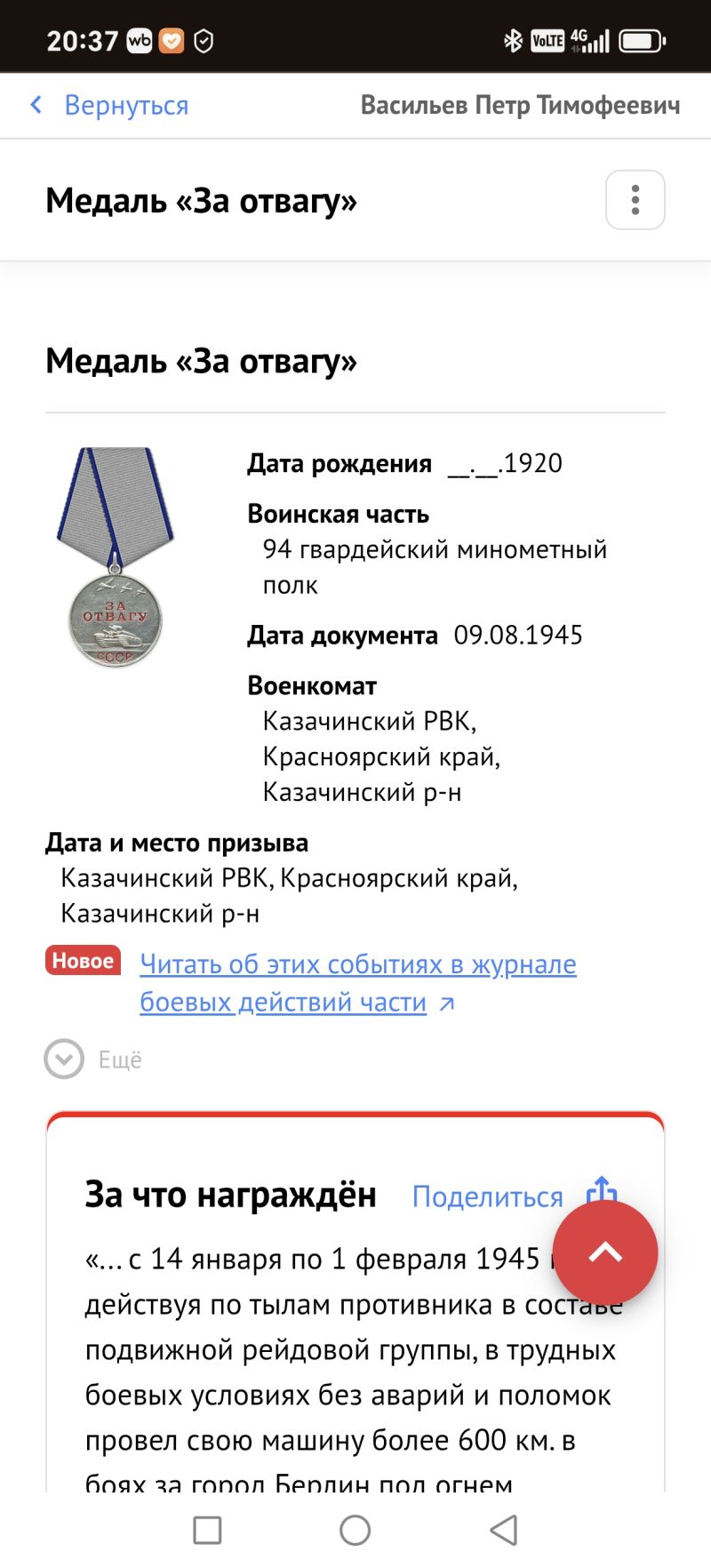Go back via the Вернуться link
Screen dimensions: 711x1568
coord(108,105)
